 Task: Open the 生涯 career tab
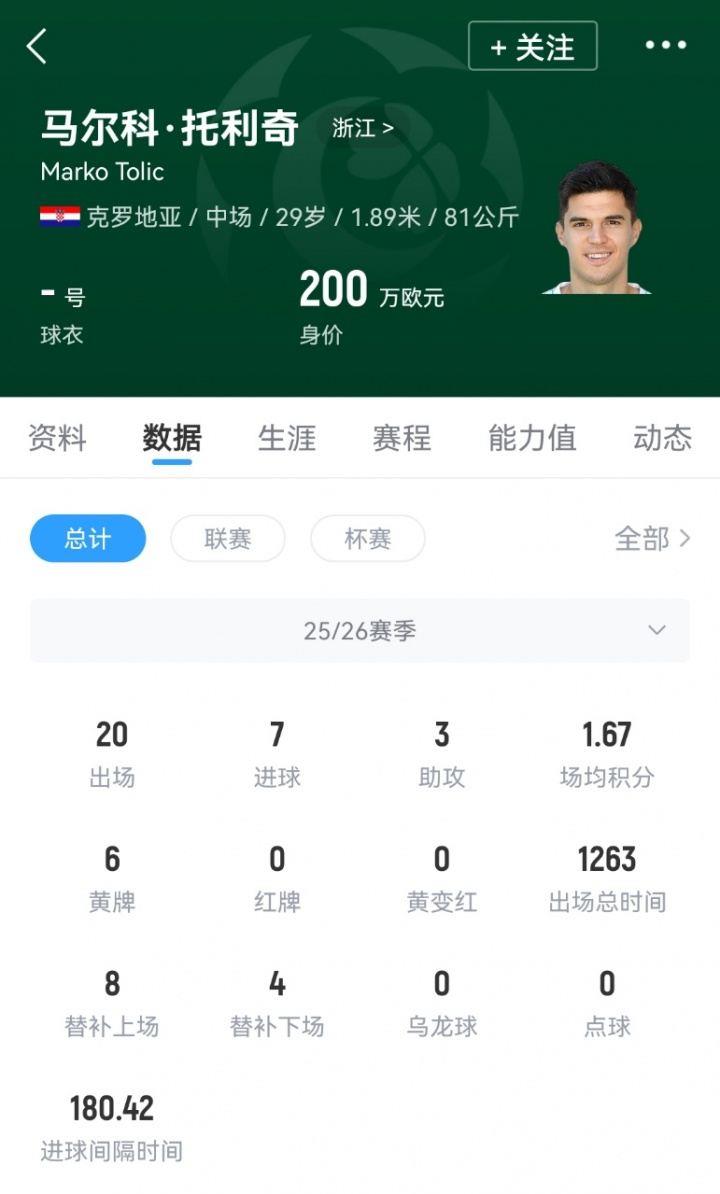pyautogui.click(x=287, y=438)
